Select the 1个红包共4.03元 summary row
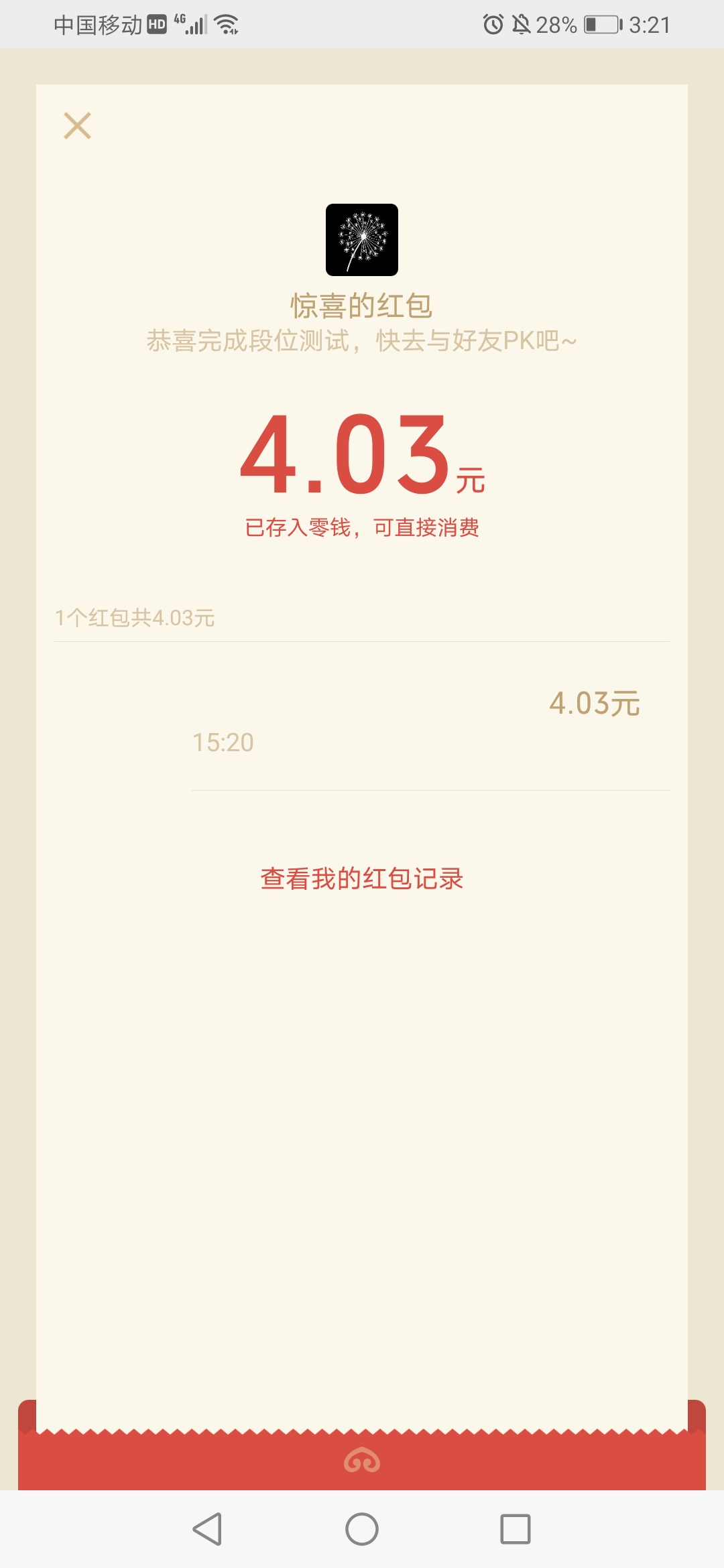This screenshot has width=724, height=1568. pos(134,617)
